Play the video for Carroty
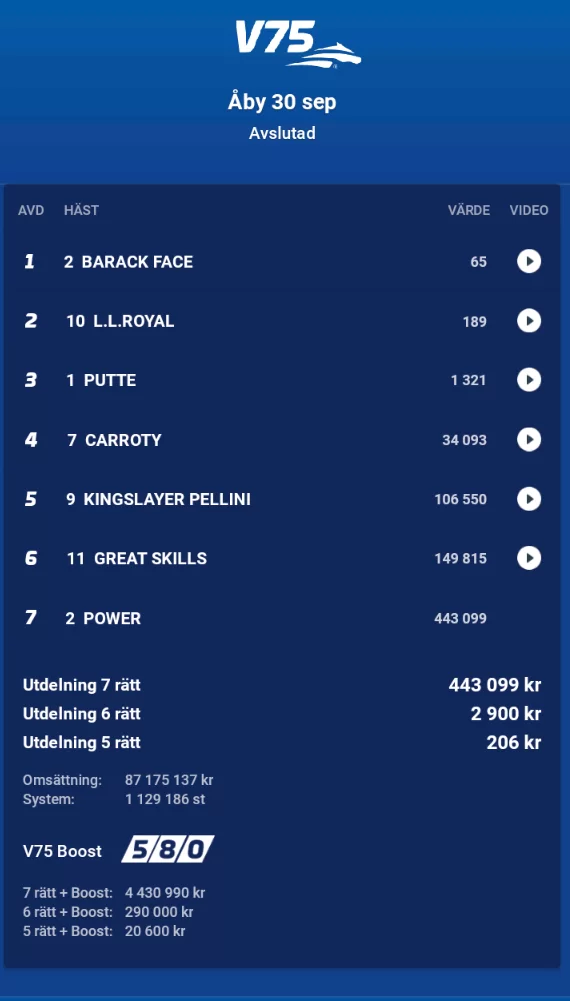 tap(529, 439)
